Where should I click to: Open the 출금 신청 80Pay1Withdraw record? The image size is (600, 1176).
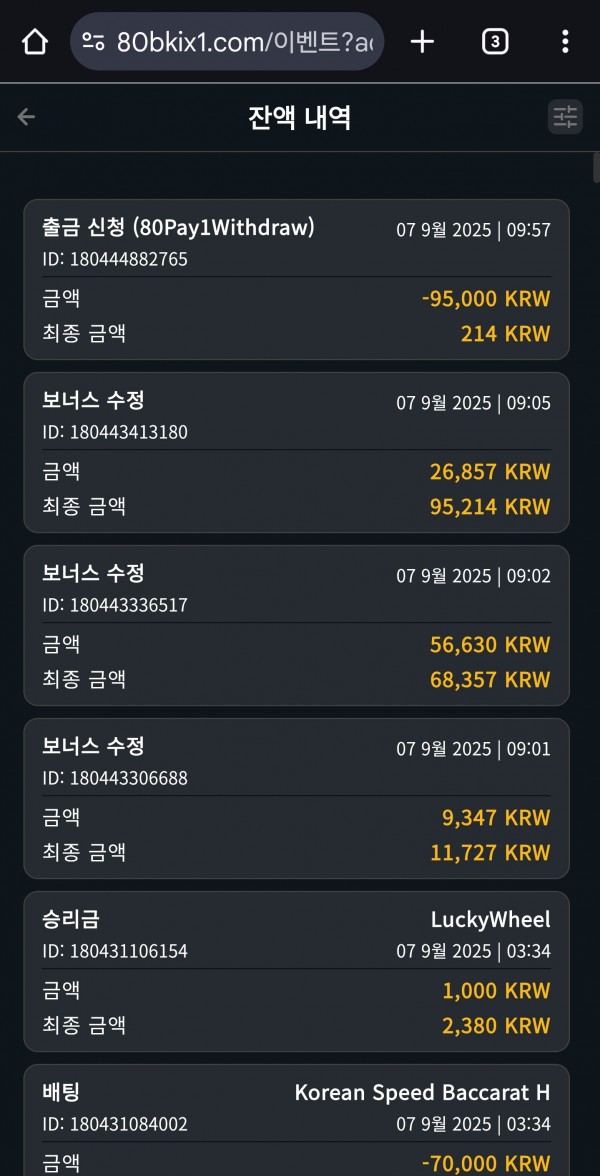(296, 280)
